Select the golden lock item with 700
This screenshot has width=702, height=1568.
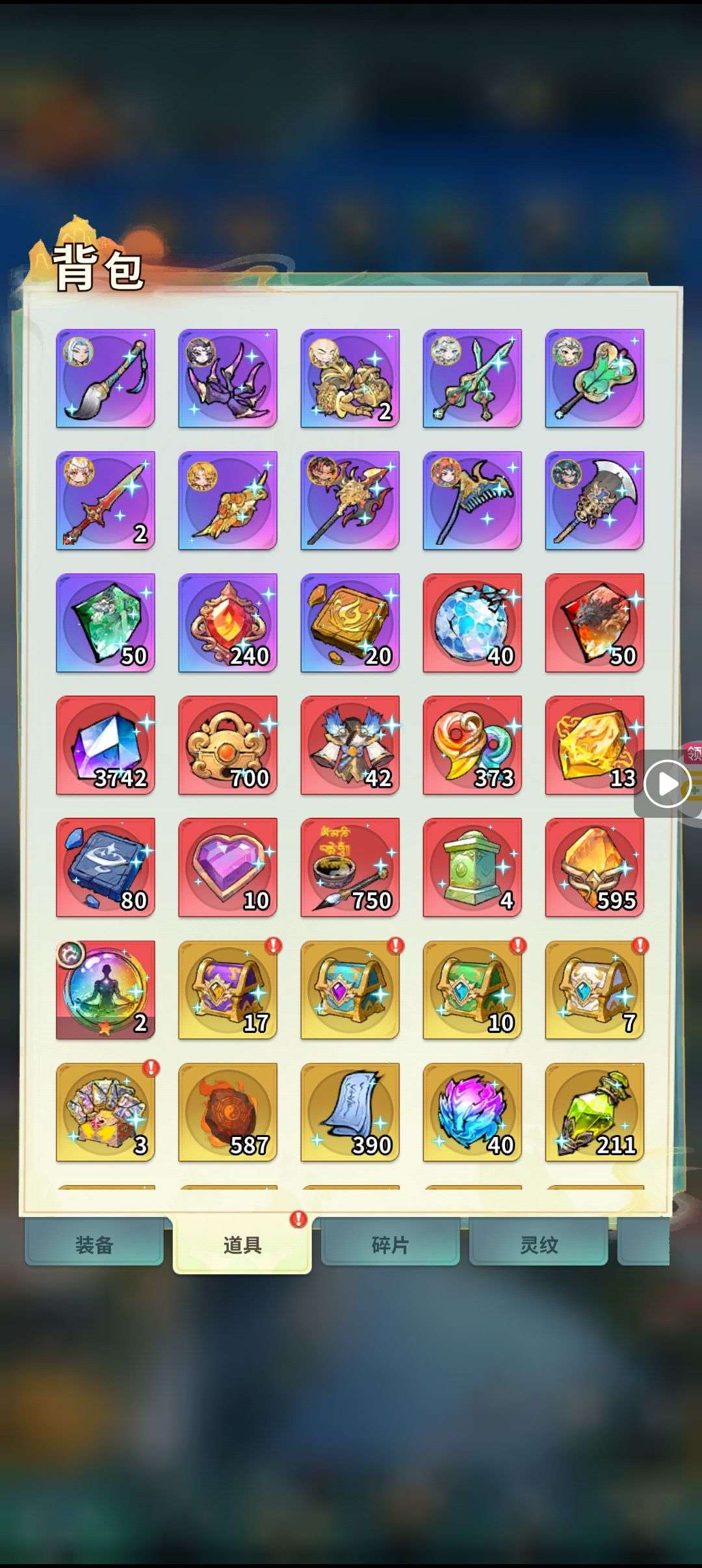227,745
